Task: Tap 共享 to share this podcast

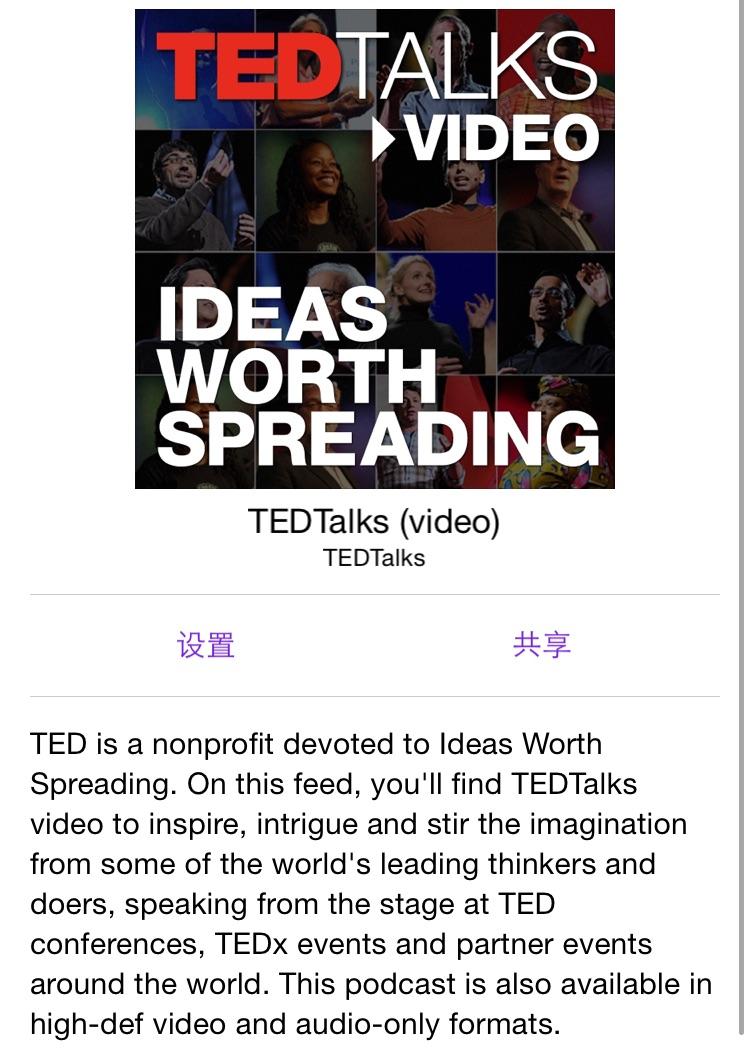Action: [x=541, y=645]
